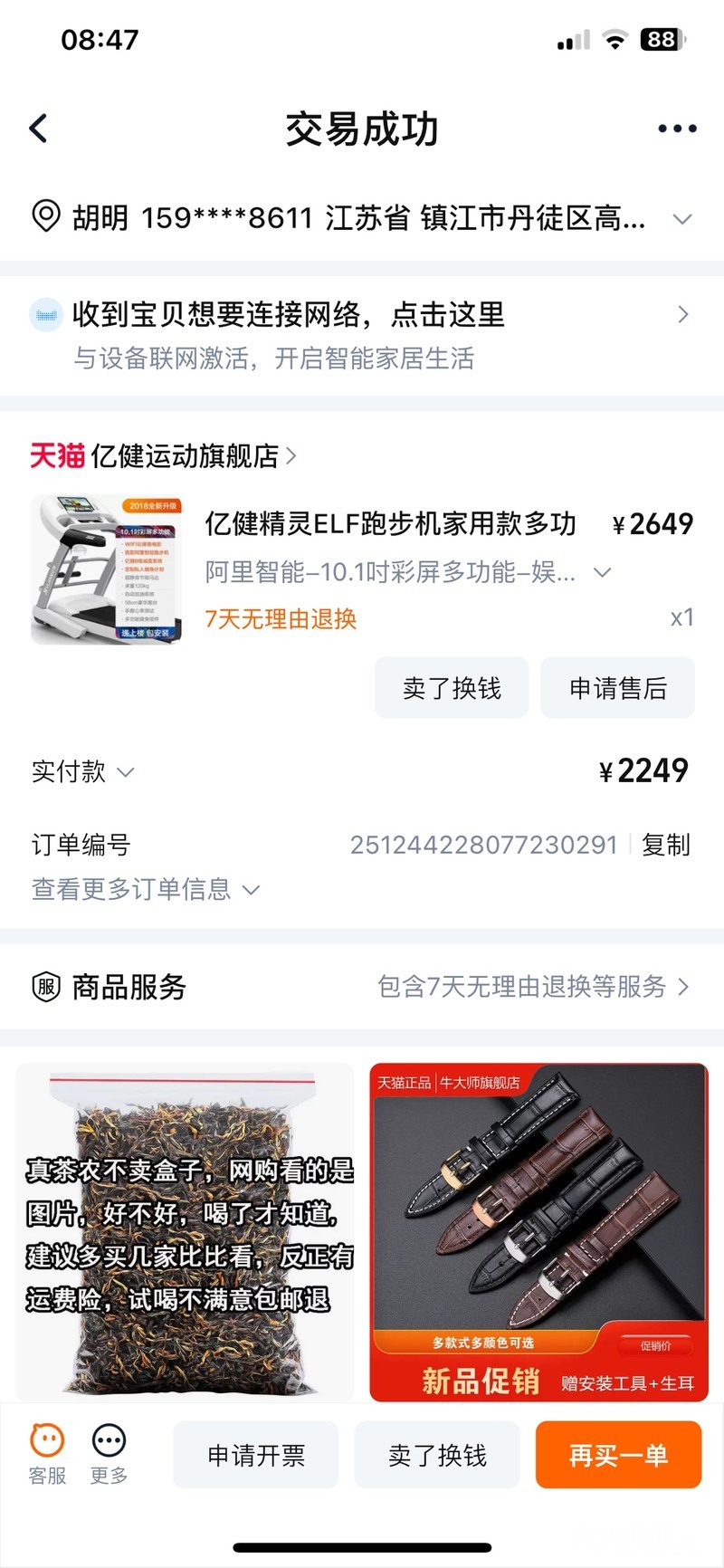
Task: Open the connect device to network banner
Action: coord(362,335)
